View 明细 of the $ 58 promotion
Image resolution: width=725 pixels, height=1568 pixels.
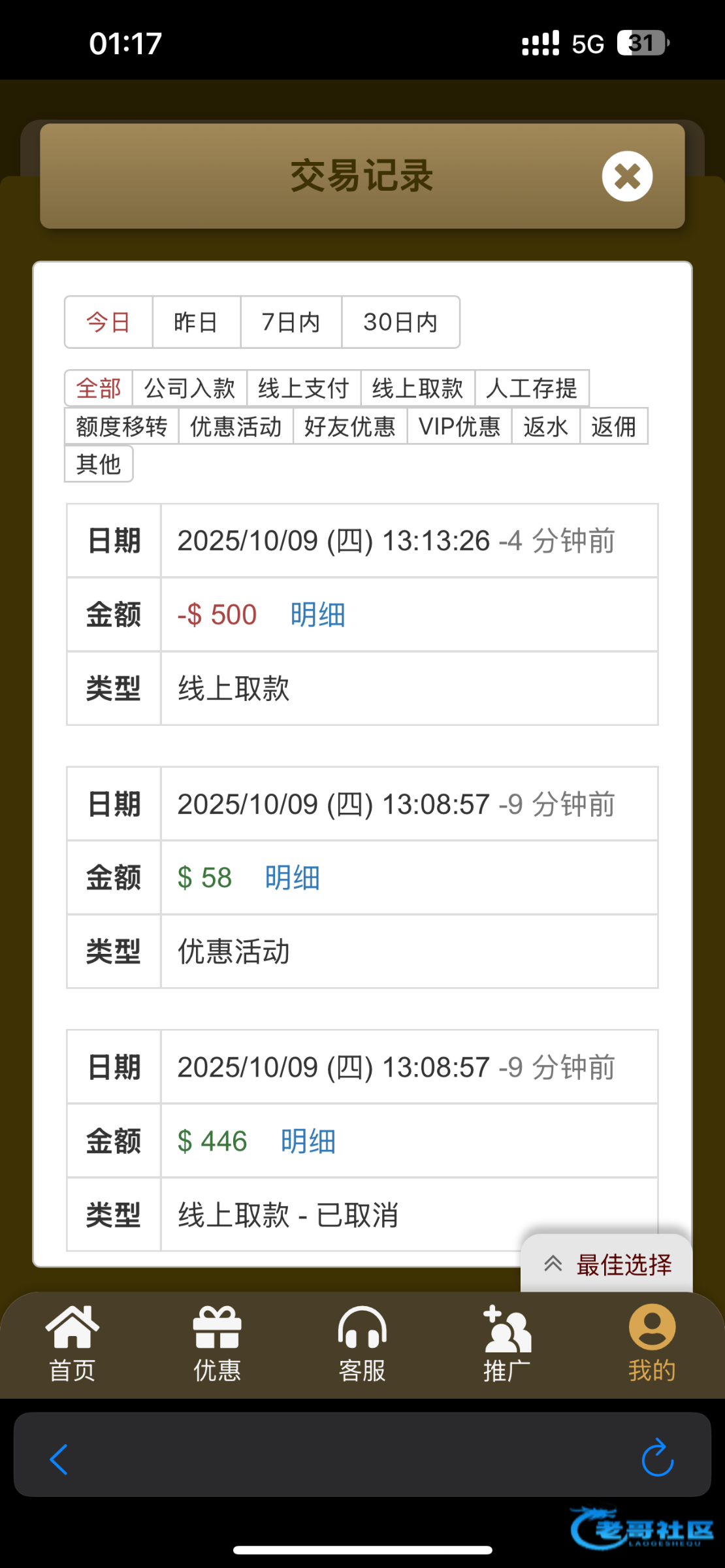point(292,877)
